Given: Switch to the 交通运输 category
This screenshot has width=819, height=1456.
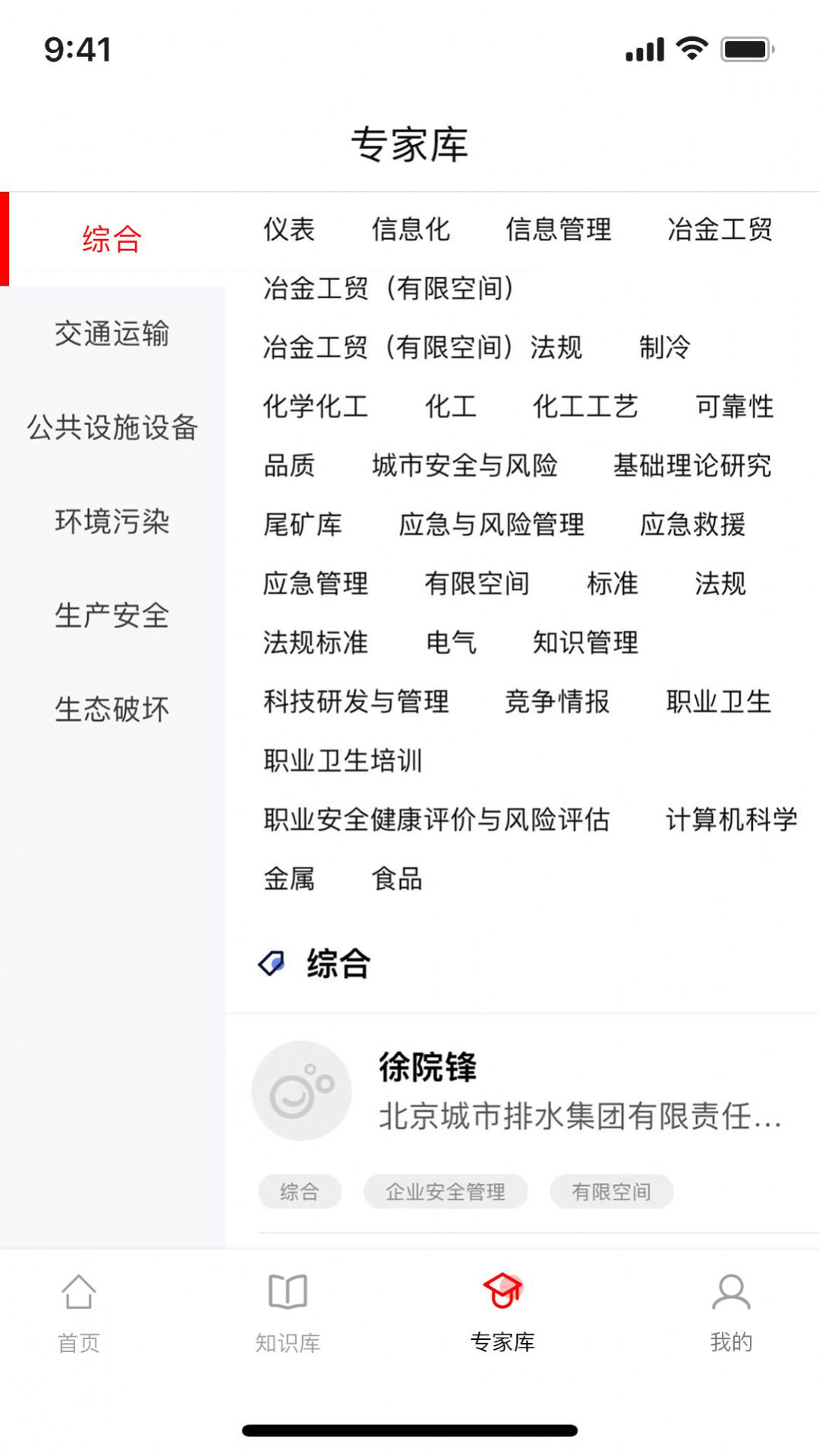Looking at the screenshot, I should [x=112, y=334].
